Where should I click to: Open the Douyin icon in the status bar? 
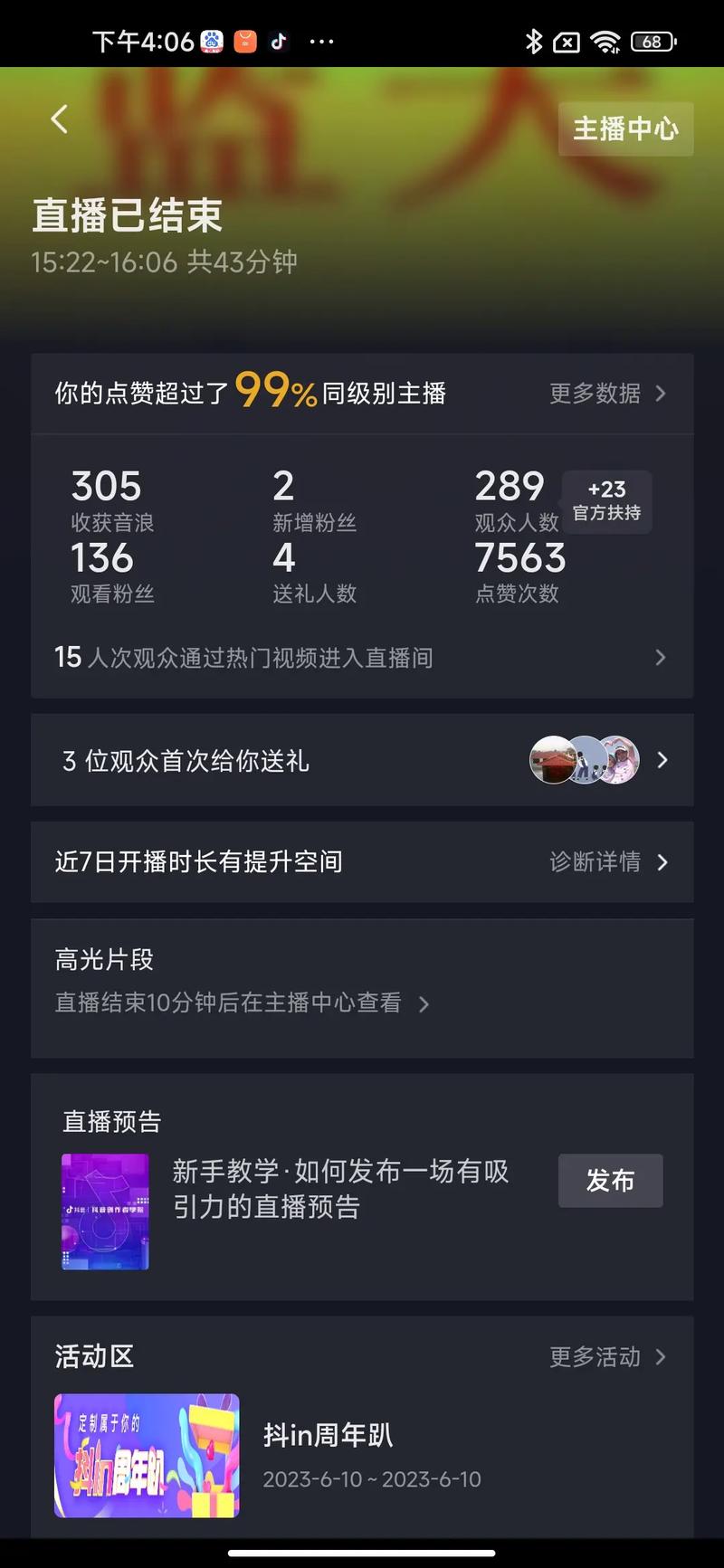279,42
